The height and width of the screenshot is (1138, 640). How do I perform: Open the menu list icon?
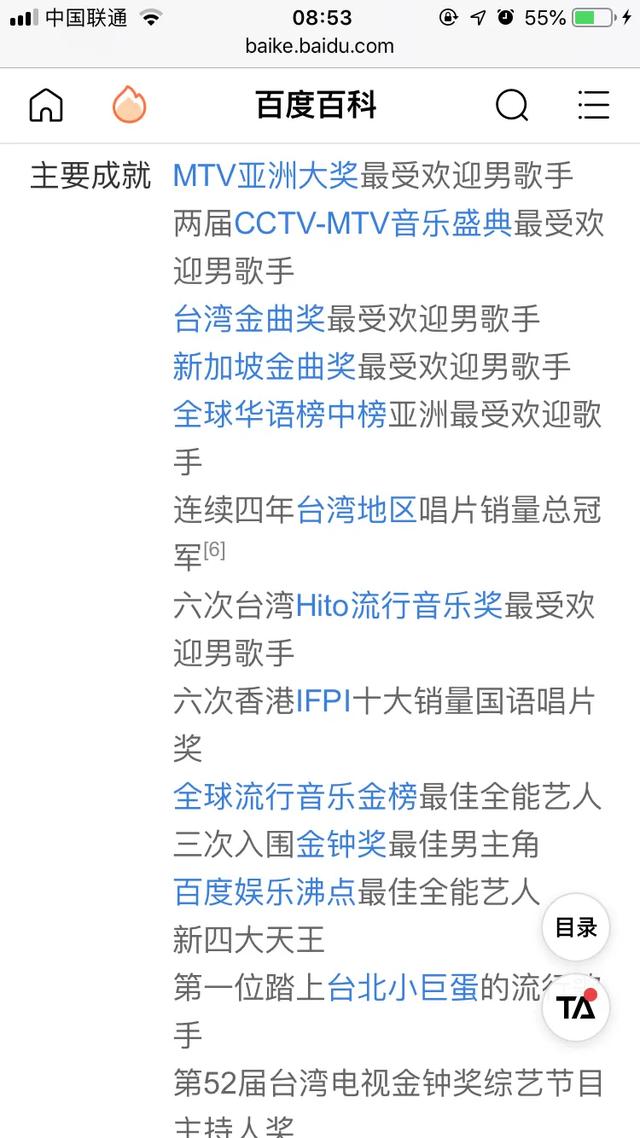click(x=593, y=104)
